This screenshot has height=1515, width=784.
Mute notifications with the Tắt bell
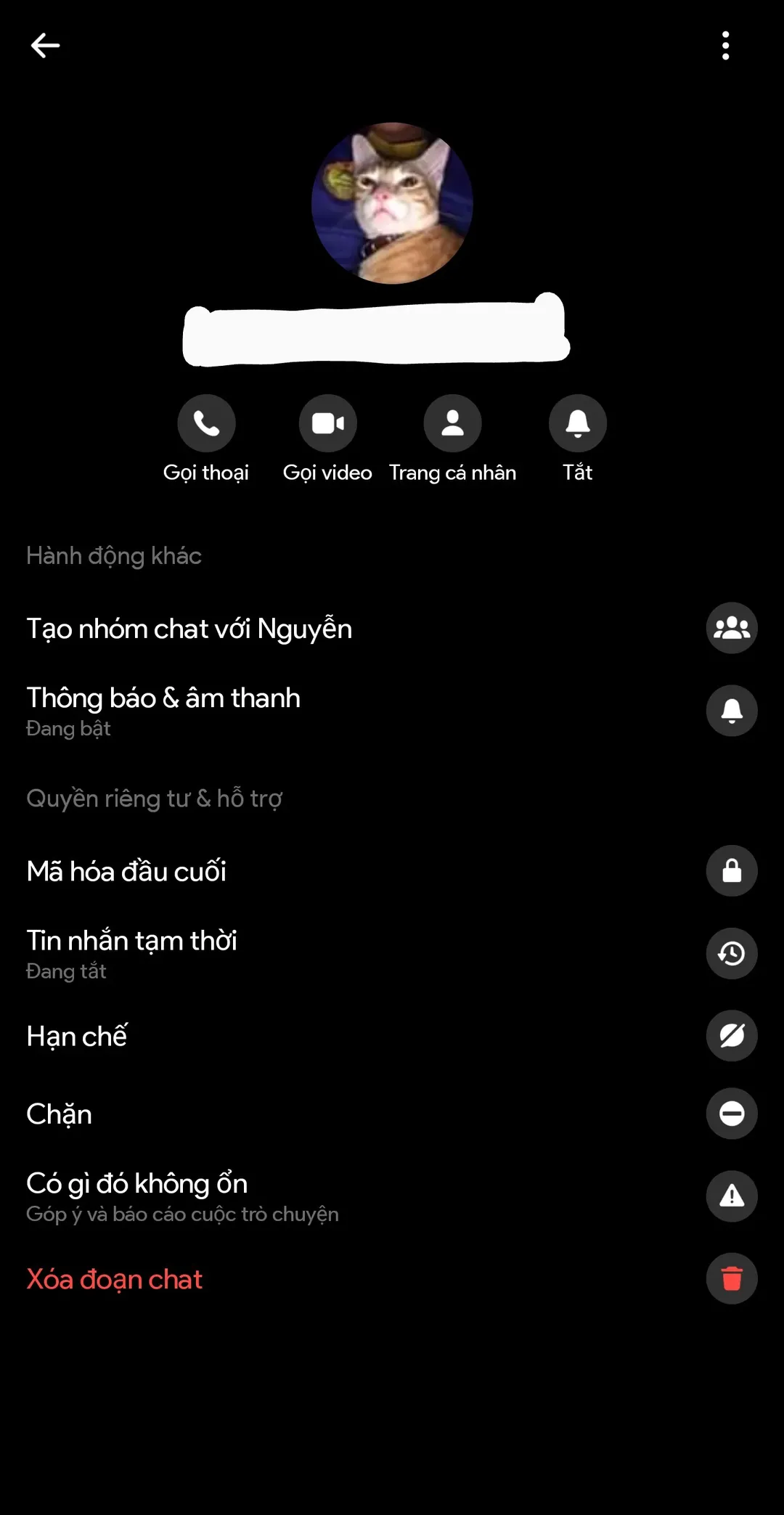pyautogui.click(x=578, y=423)
